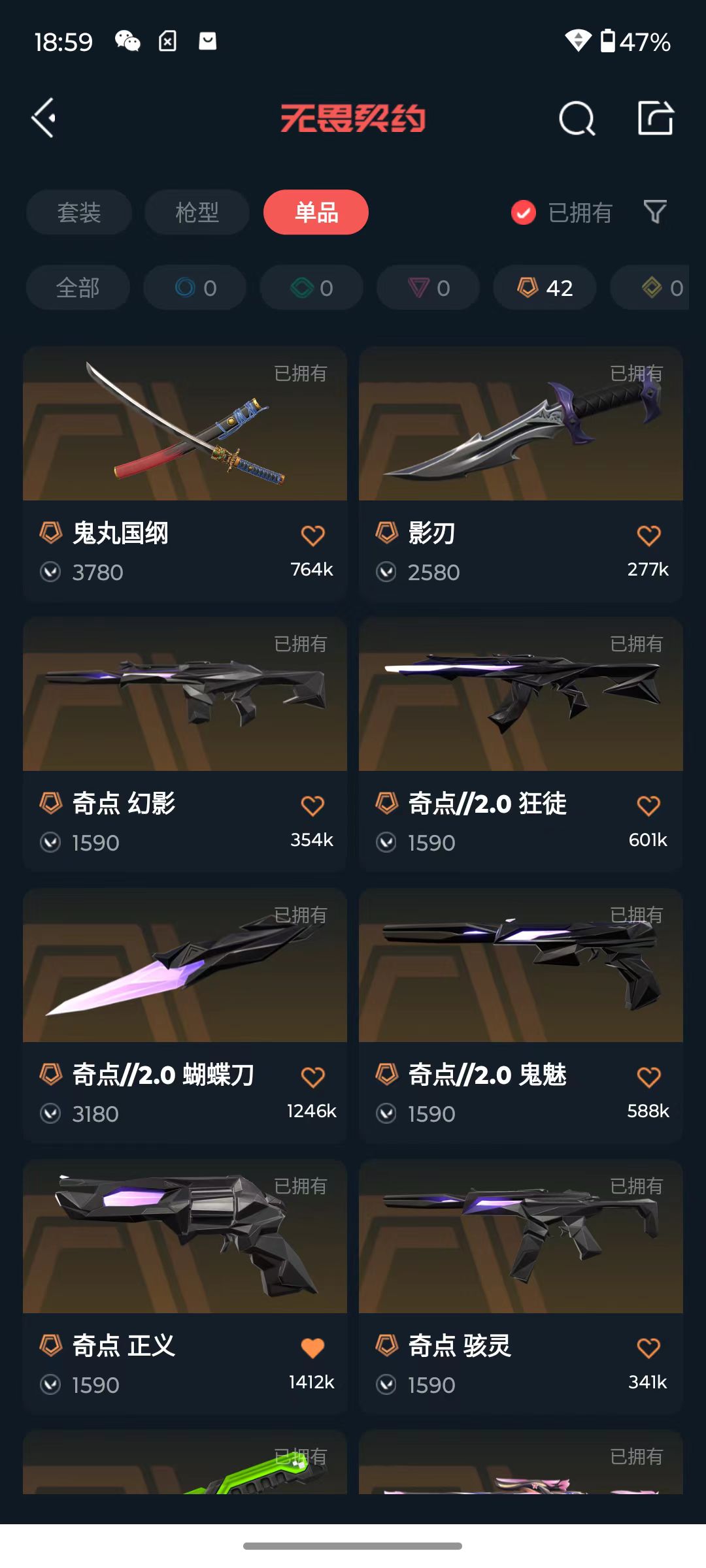Tap the share icon in the header
The image size is (706, 1568).
click(x=655, y=118)
